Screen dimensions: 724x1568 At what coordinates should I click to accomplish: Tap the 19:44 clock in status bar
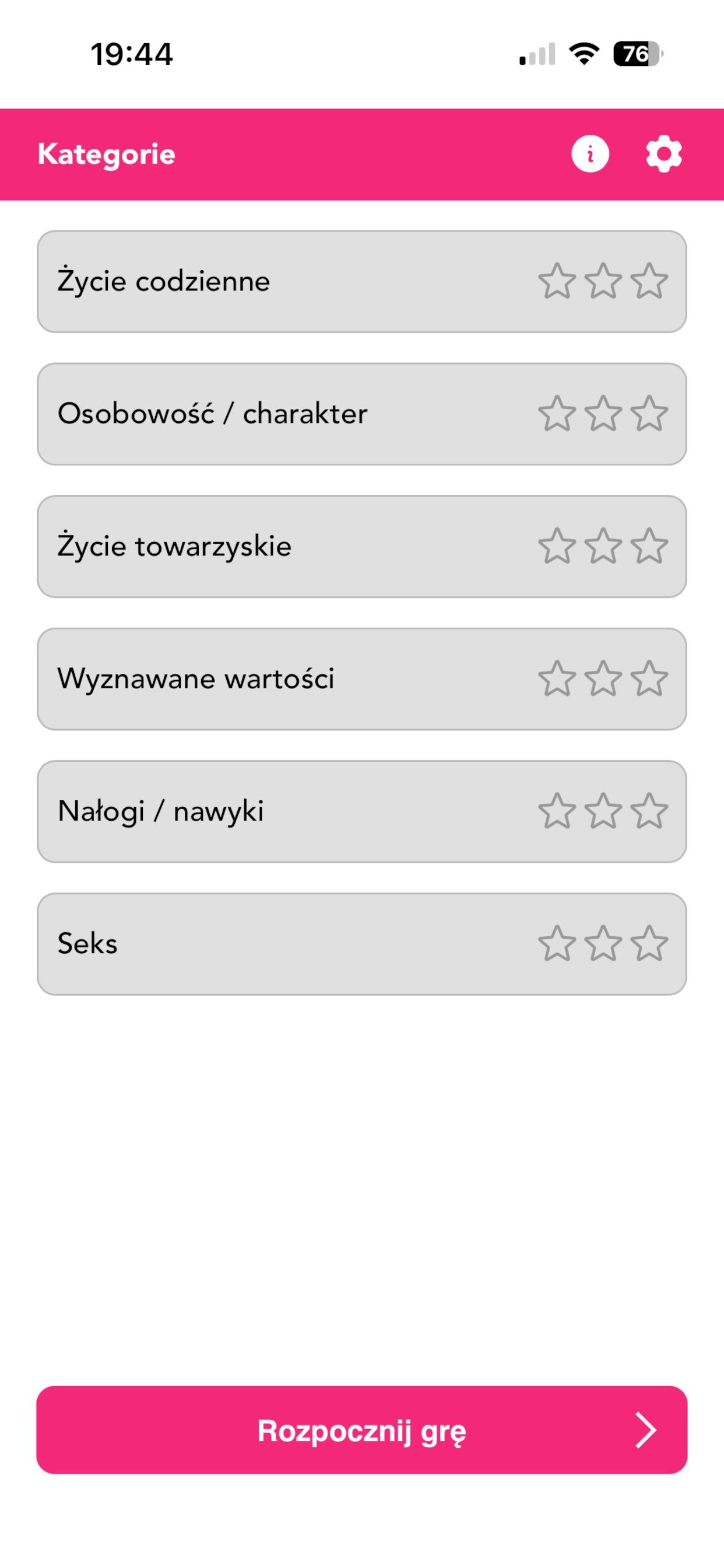click(x=132, y=55)
